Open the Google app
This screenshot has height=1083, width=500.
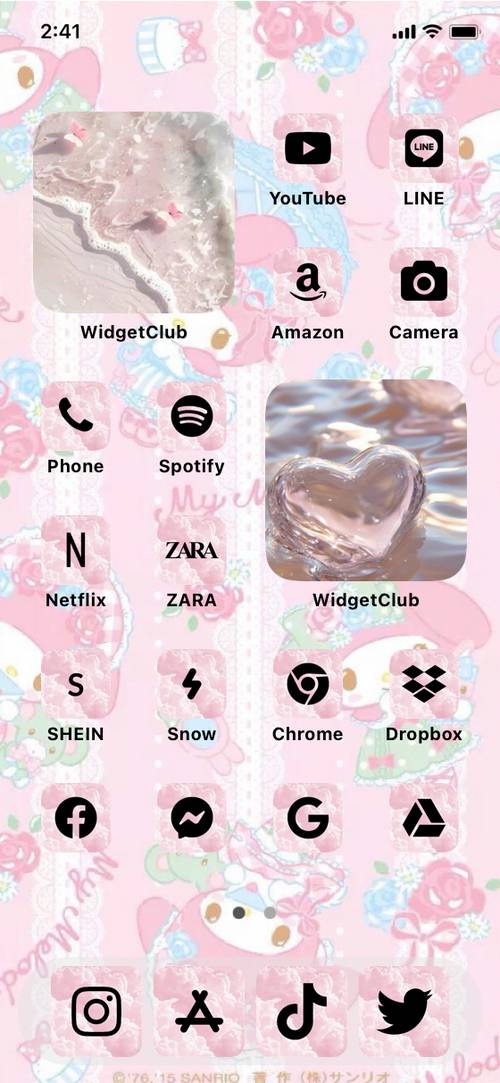click(x=307, y=818)
